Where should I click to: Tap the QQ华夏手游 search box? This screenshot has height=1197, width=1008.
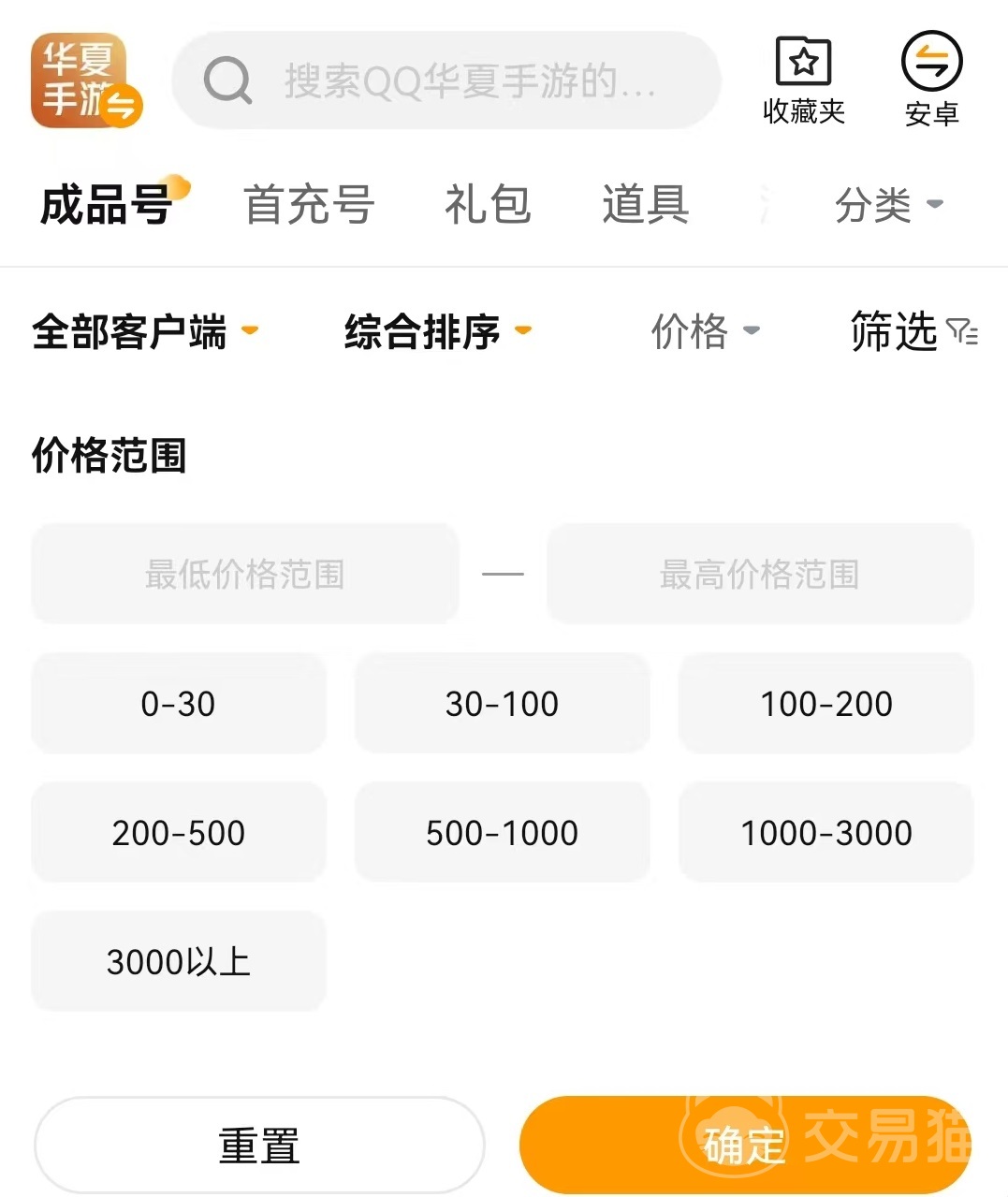[447, 80]
